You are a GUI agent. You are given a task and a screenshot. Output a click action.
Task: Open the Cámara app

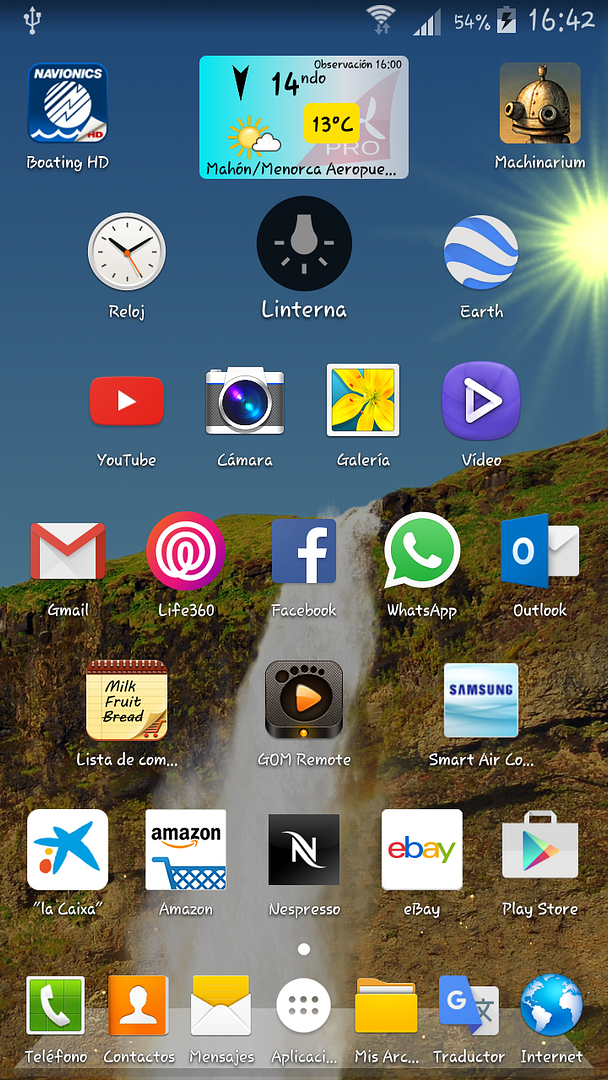pos(245,401)
